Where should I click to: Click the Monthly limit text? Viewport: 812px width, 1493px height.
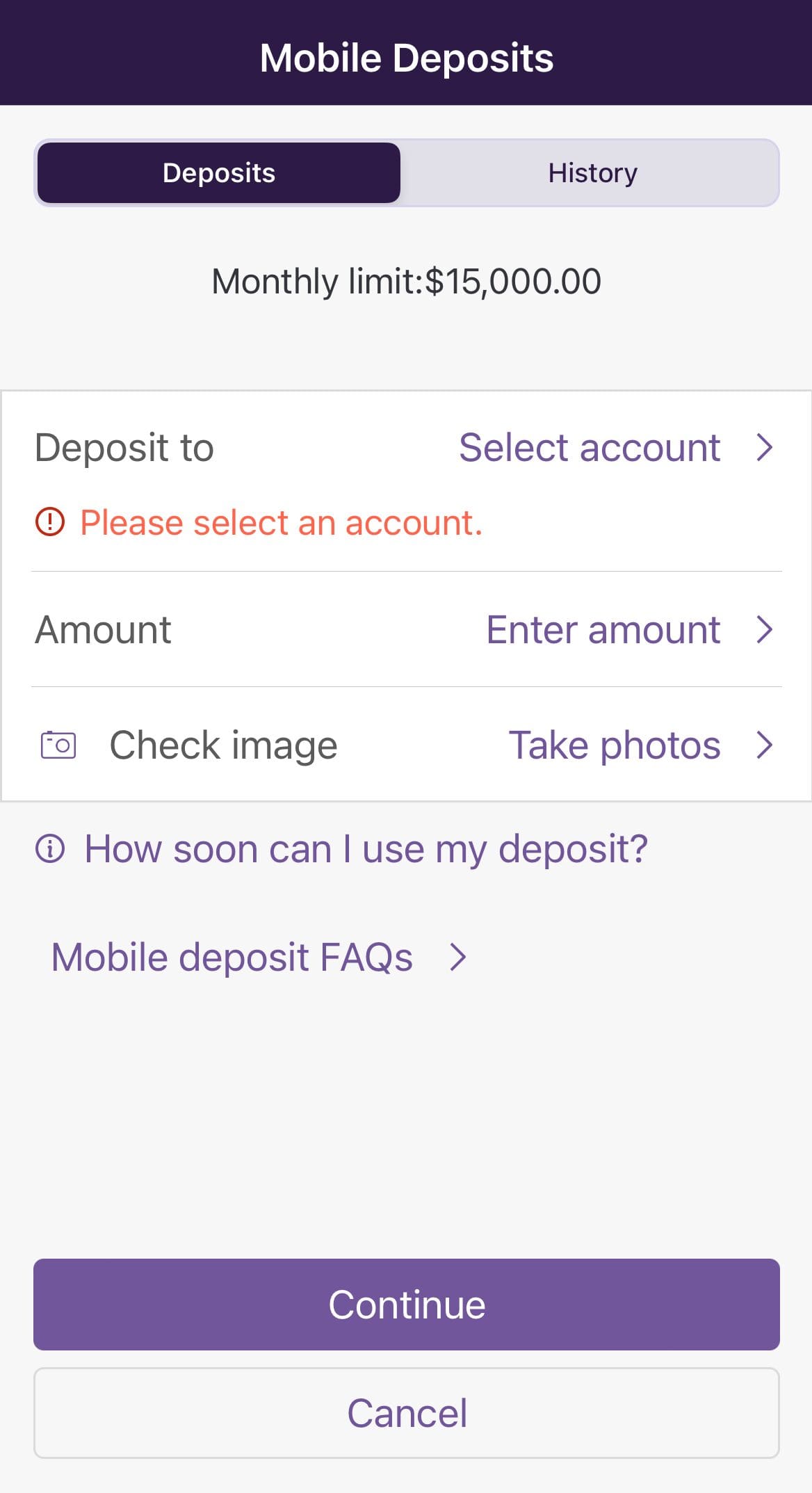(x=406, y=281)
